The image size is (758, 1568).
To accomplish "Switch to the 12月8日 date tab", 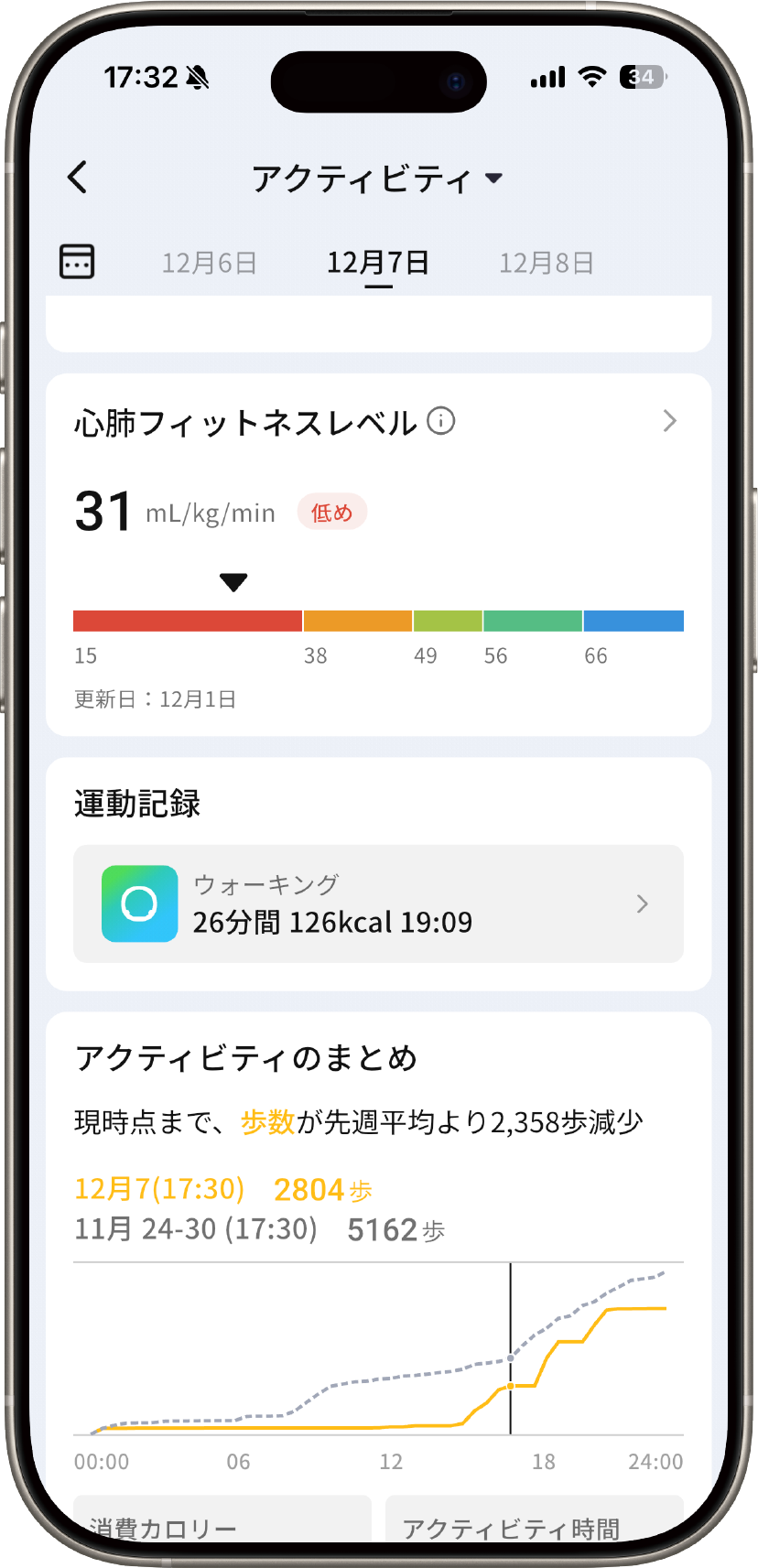I will [x=546, y=264].
